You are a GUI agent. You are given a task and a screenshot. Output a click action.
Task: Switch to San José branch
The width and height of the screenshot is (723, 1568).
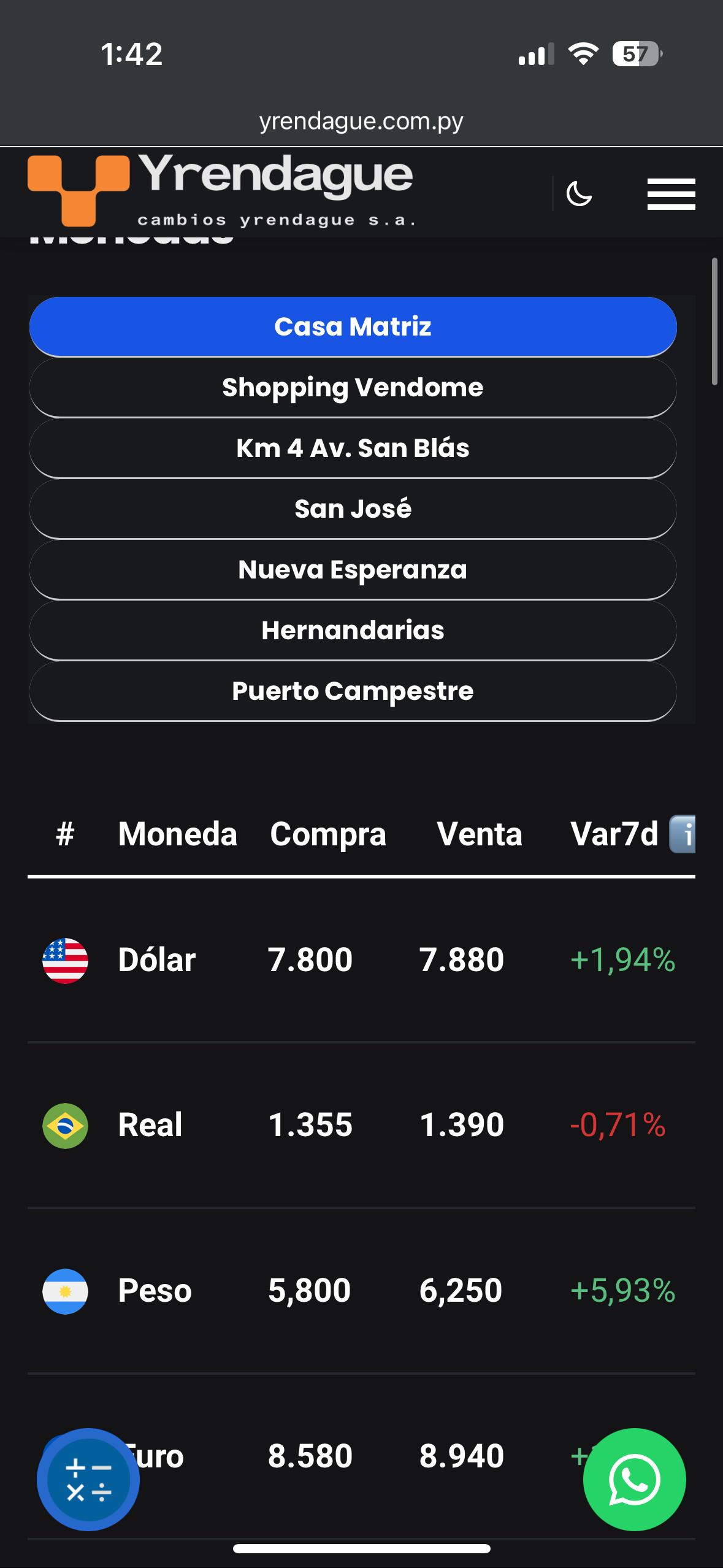353,509
